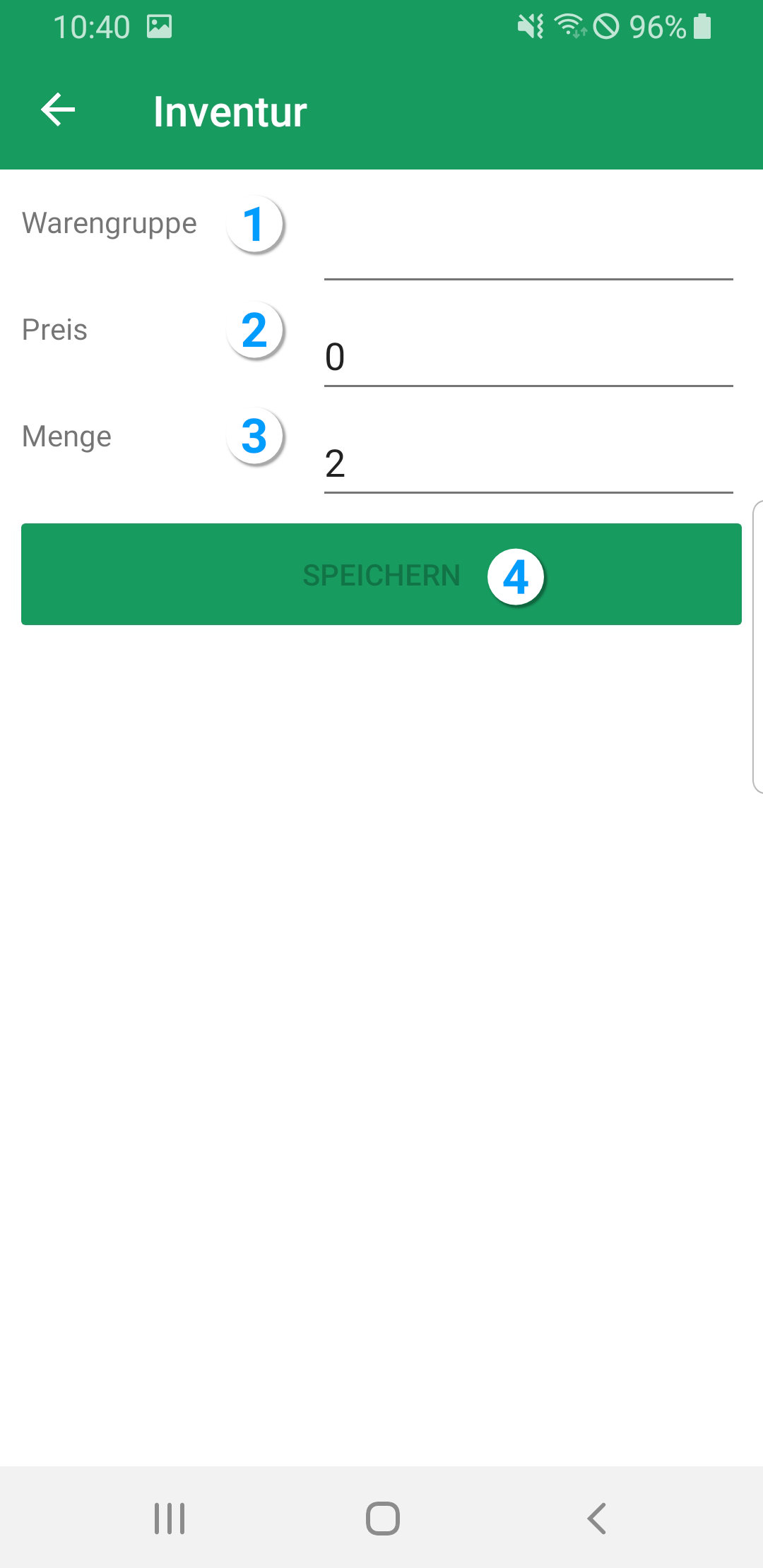The height and width of the screenshot is (1568, 763).
Task: Select the Menge quantity field
Action: tap(528, 463)
